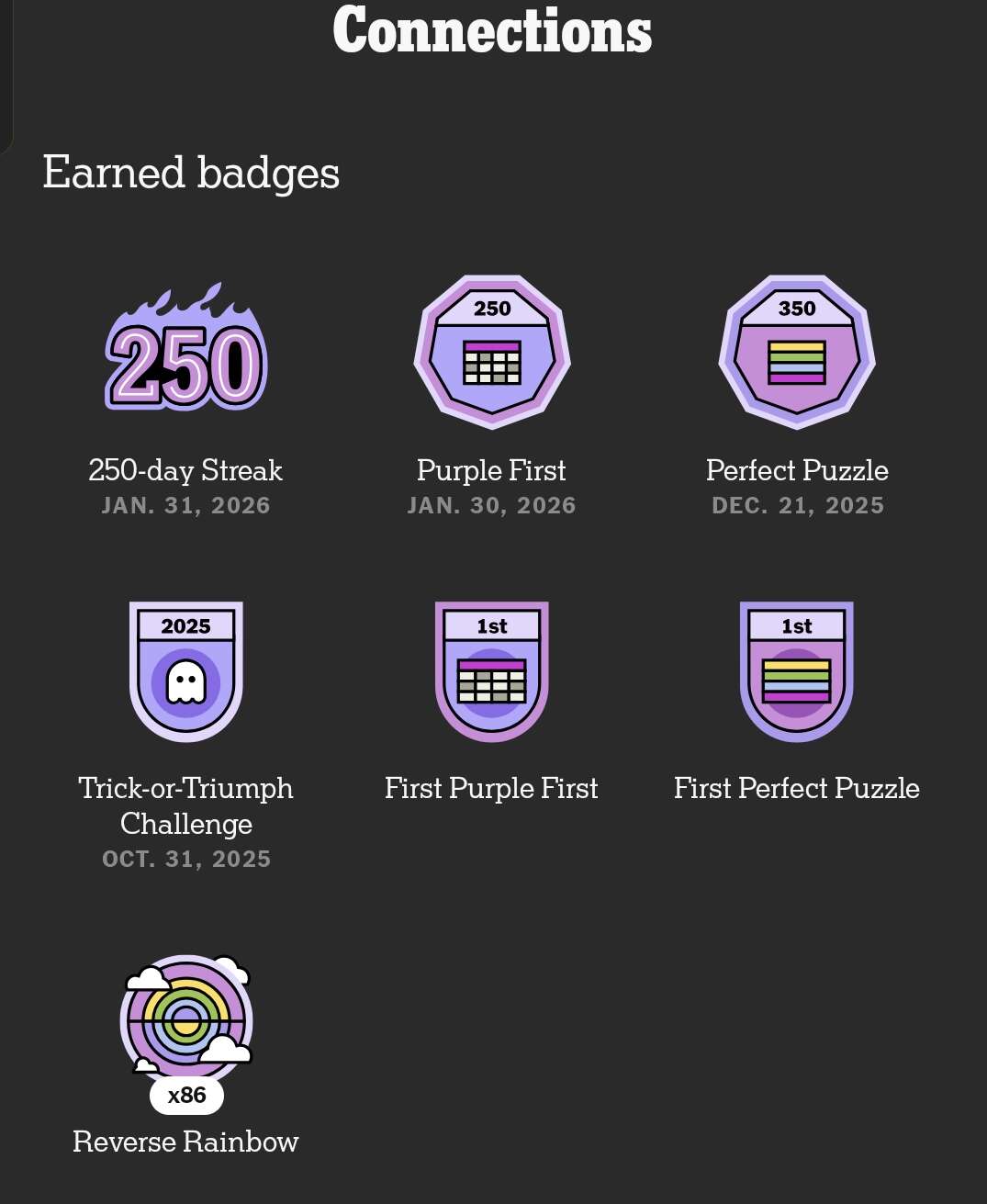View the Purple First 250 badge
The width and height of the screenshot is (987, 1204).
[x=492, y=352]
